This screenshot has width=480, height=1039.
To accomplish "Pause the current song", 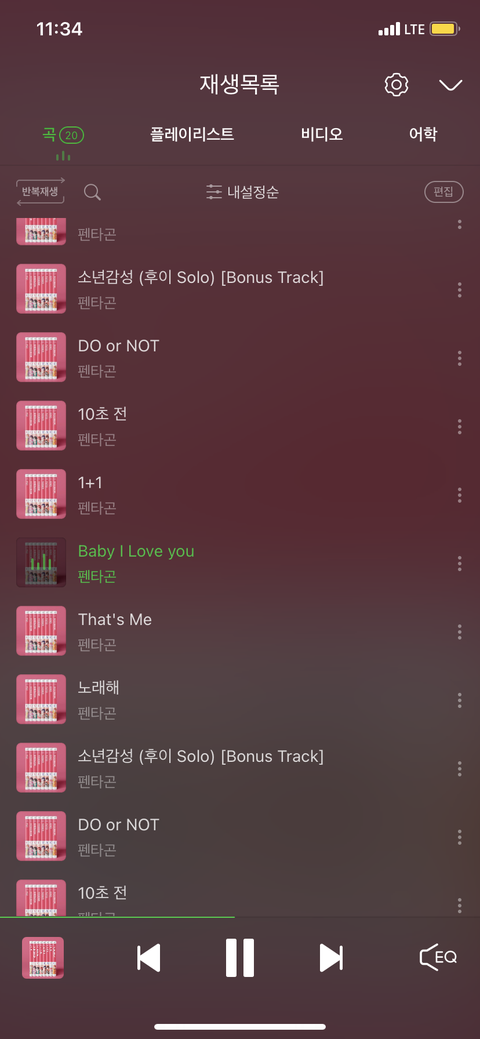I will click(x=240, y=958).
